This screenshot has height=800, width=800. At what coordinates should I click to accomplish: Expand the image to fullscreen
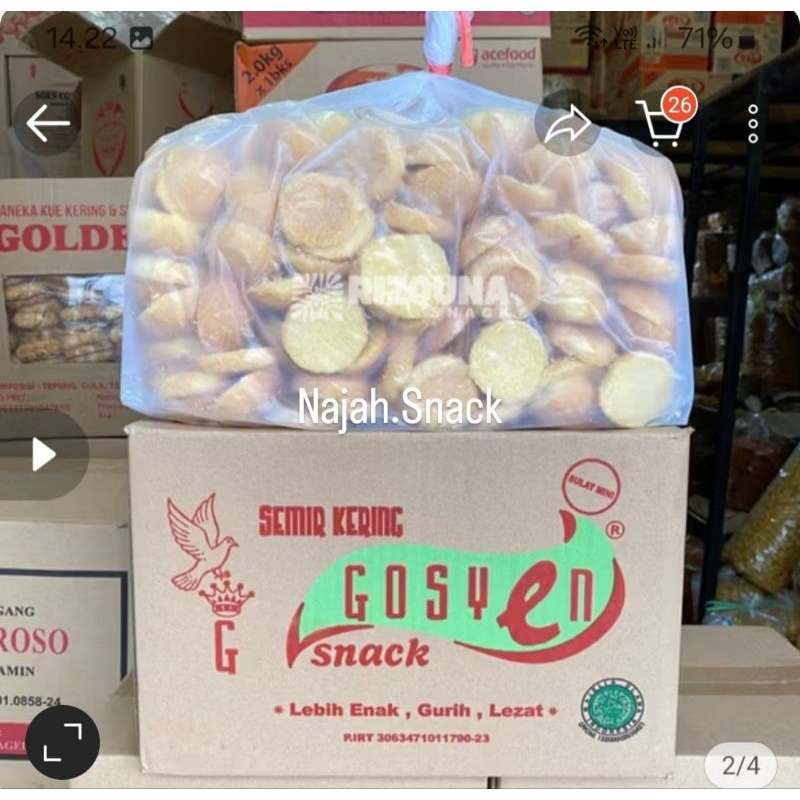(62, 742)
